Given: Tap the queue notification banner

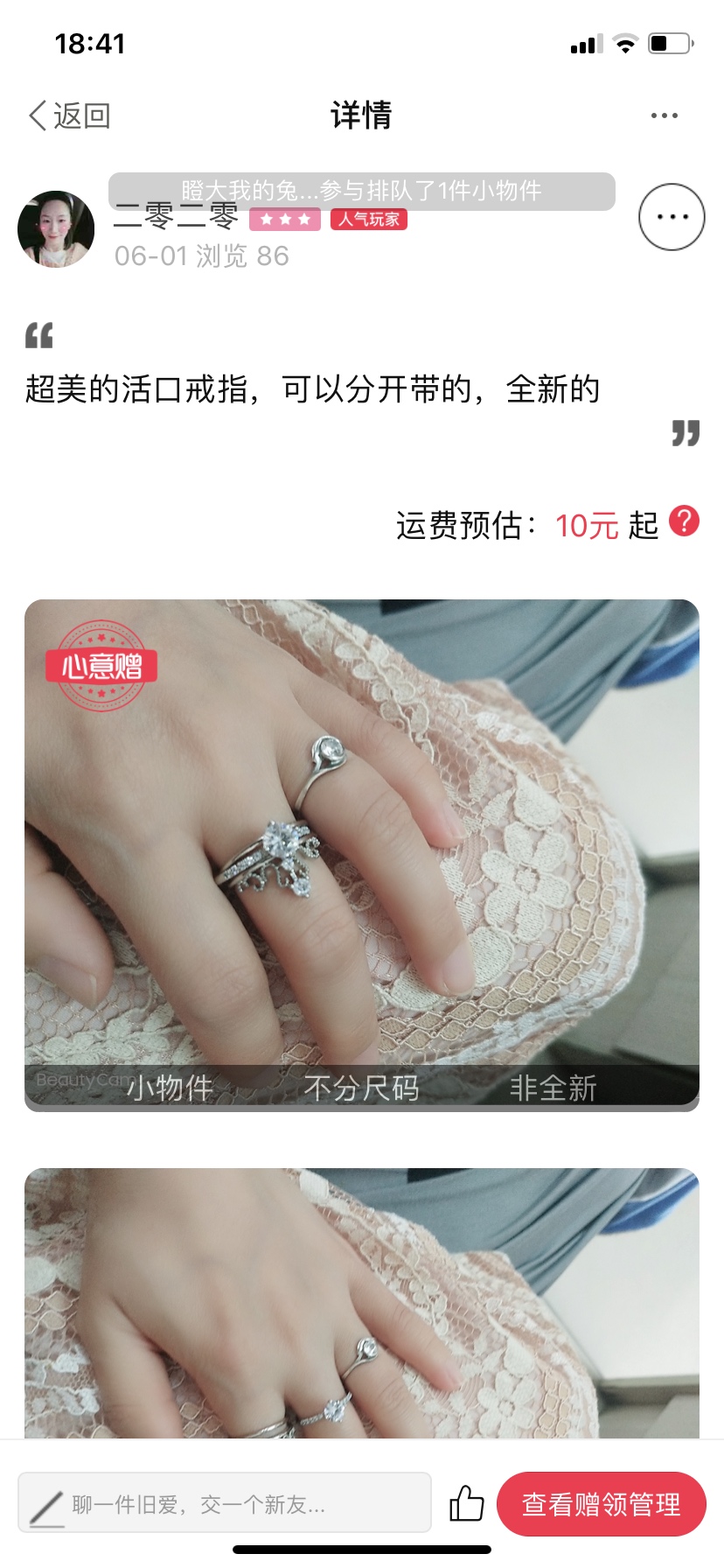Looking at the screenshot, I should click(362, 191).
